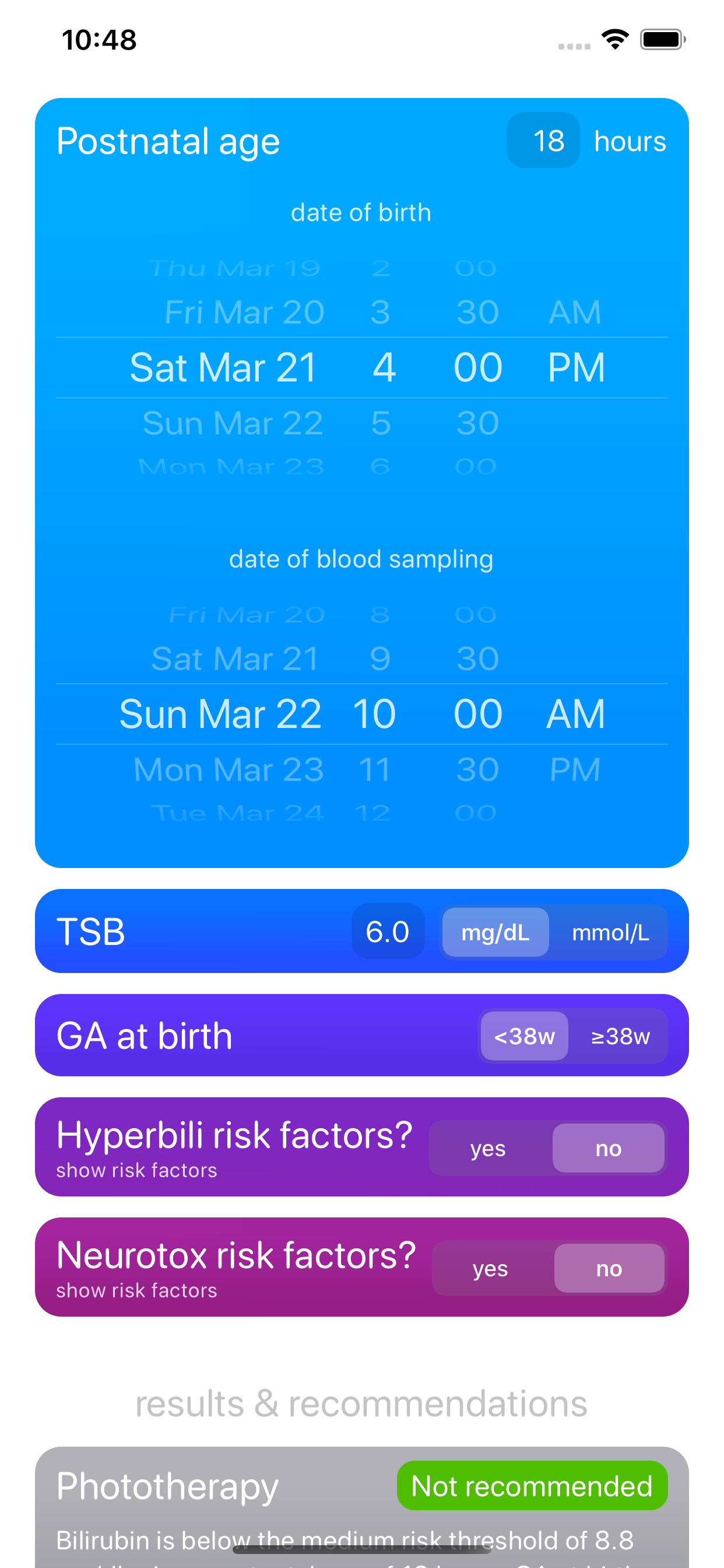
Task: Set blood sampling time to PM
Action: coord(575,769)
